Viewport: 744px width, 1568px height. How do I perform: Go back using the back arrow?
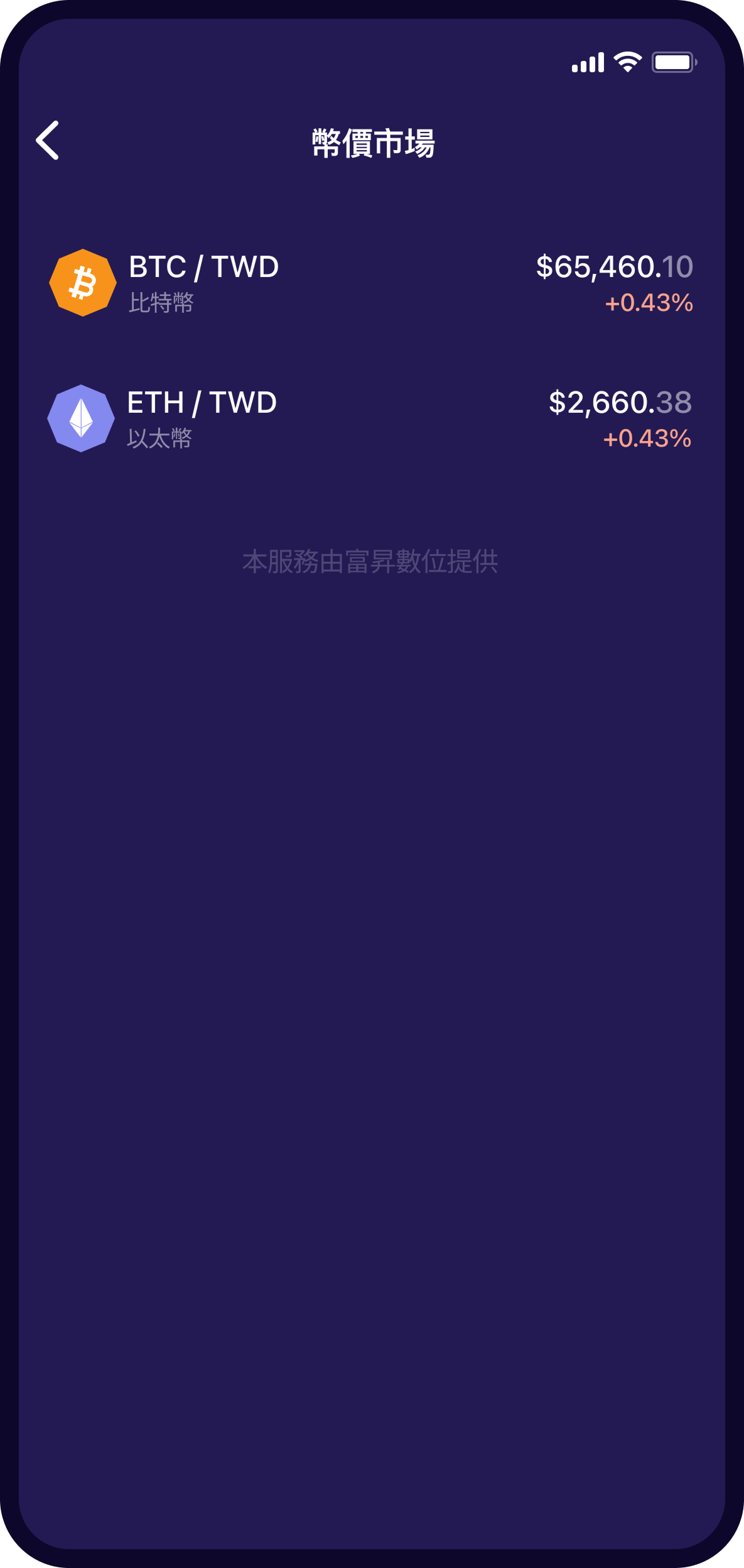click(x=48, y=141)
